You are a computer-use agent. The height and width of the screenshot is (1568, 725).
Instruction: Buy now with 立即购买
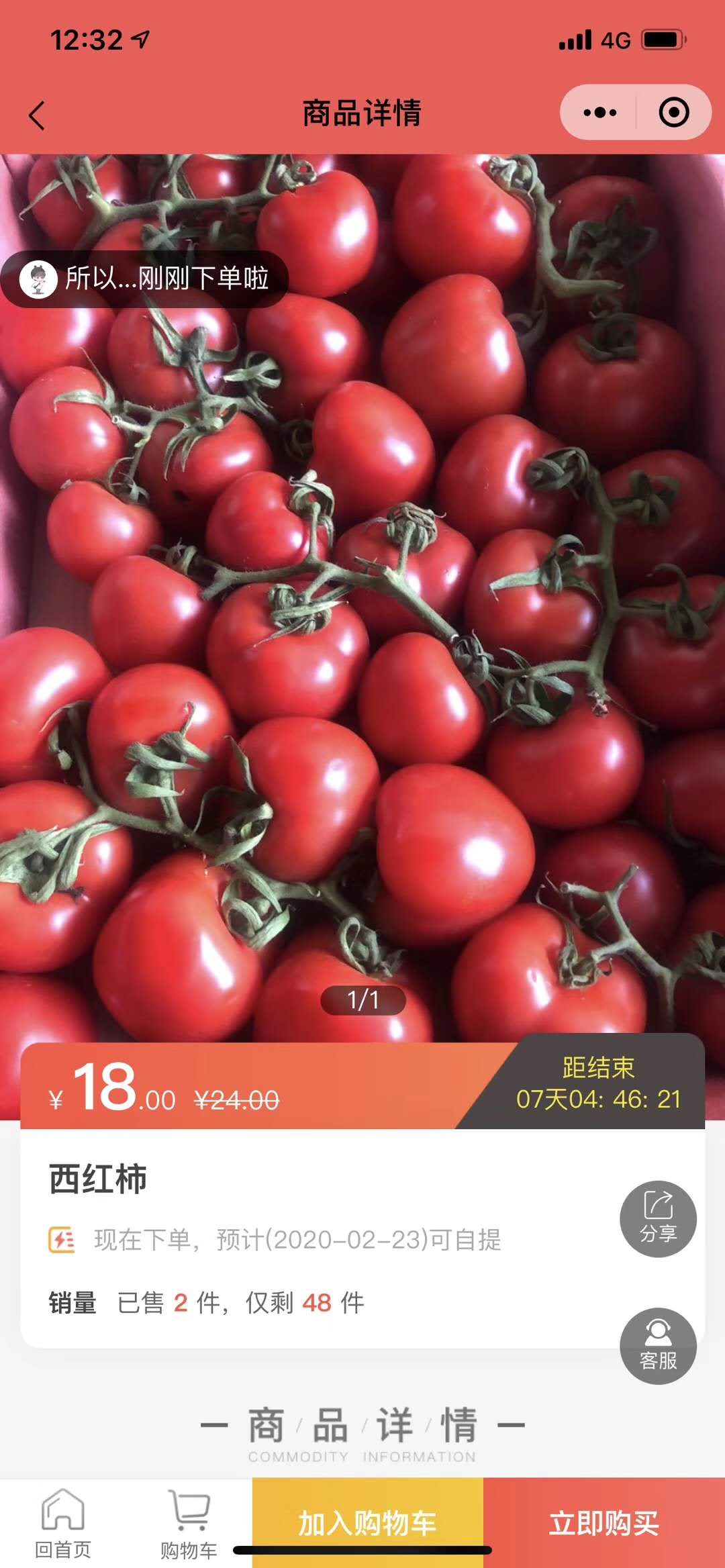coord(604,1522)
